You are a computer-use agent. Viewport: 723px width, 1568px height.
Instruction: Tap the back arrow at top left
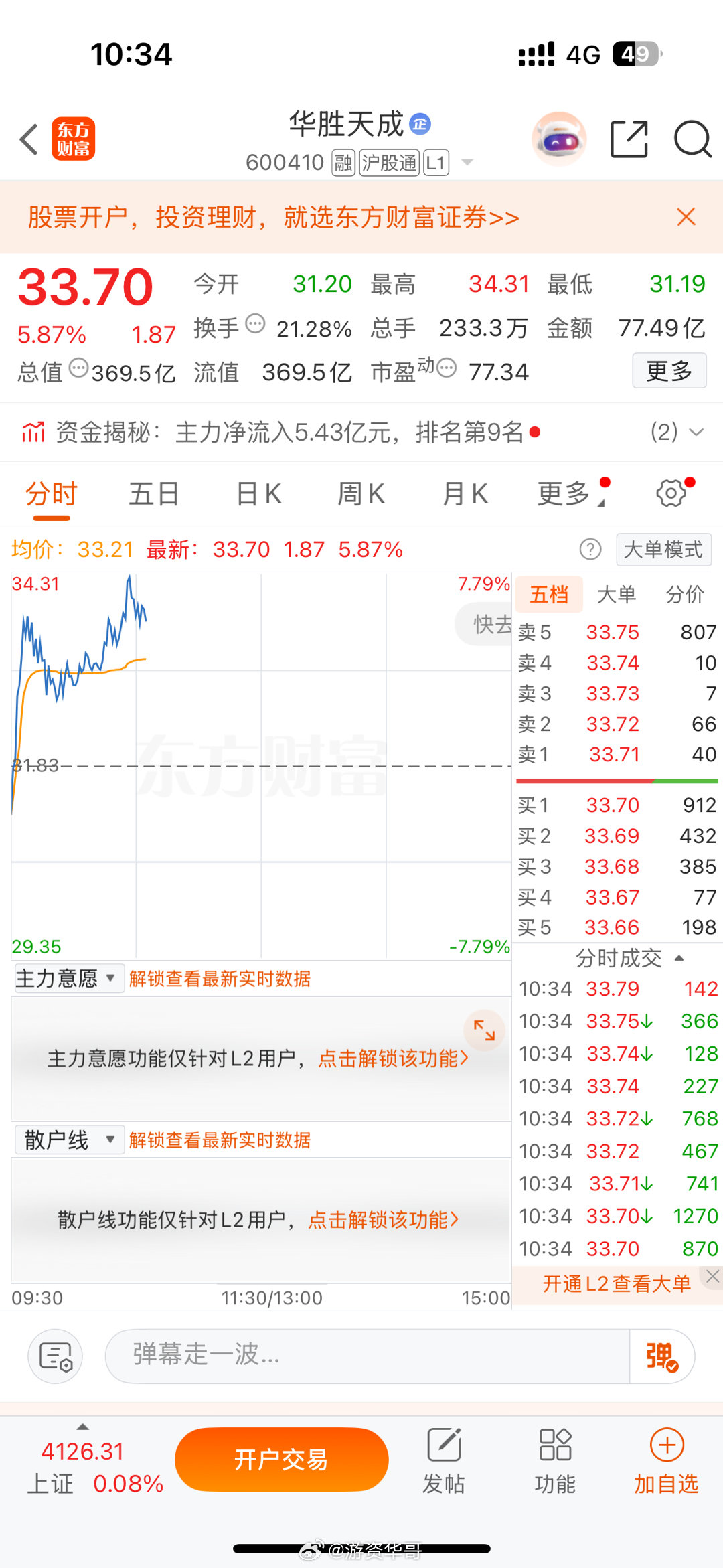click(27, 139)
